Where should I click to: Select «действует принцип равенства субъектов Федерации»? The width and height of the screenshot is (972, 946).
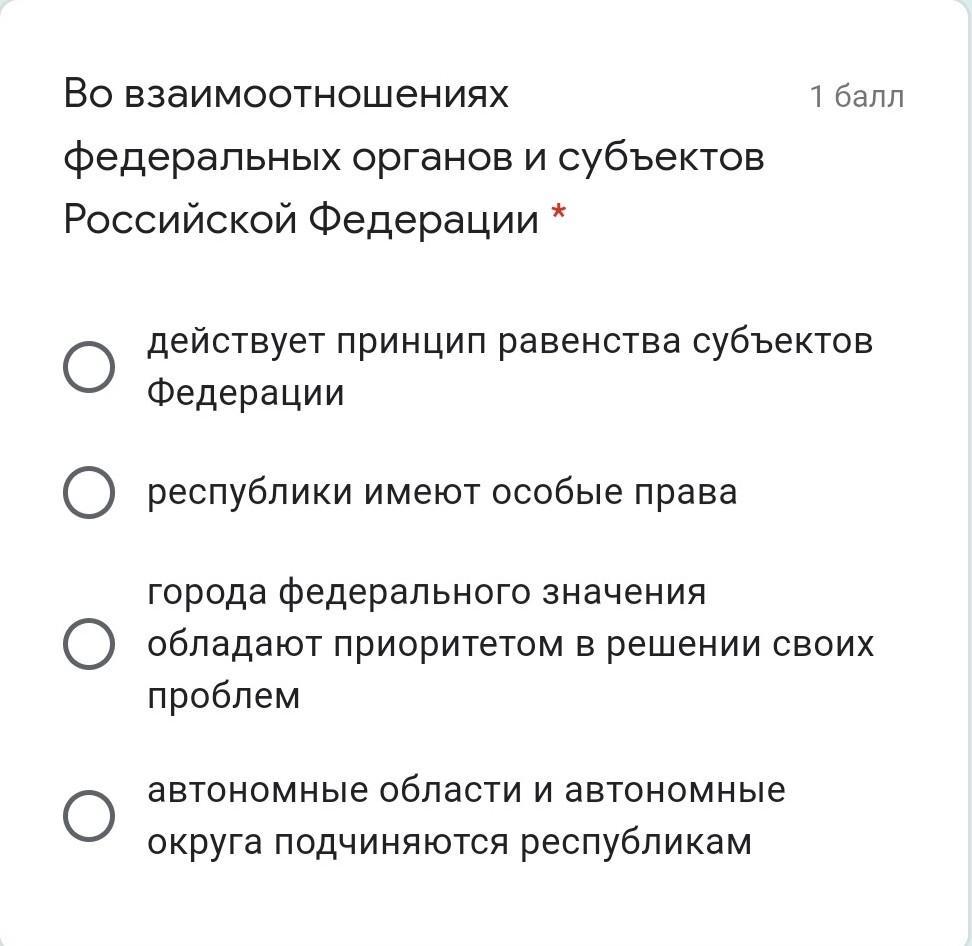[x=88, y=367]
